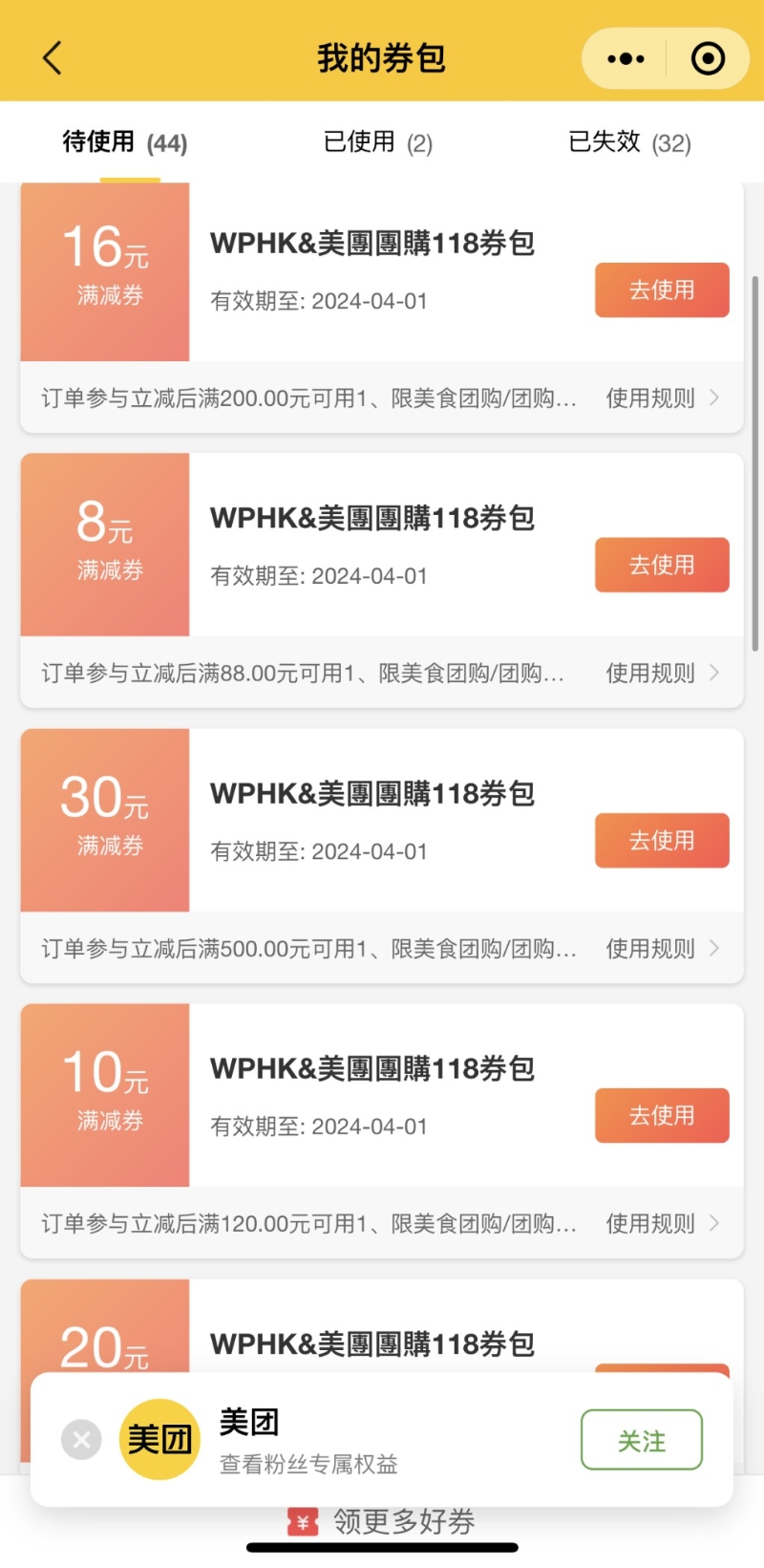Tap 去使用 on the 30元 coupon

(x=661, y=841)
